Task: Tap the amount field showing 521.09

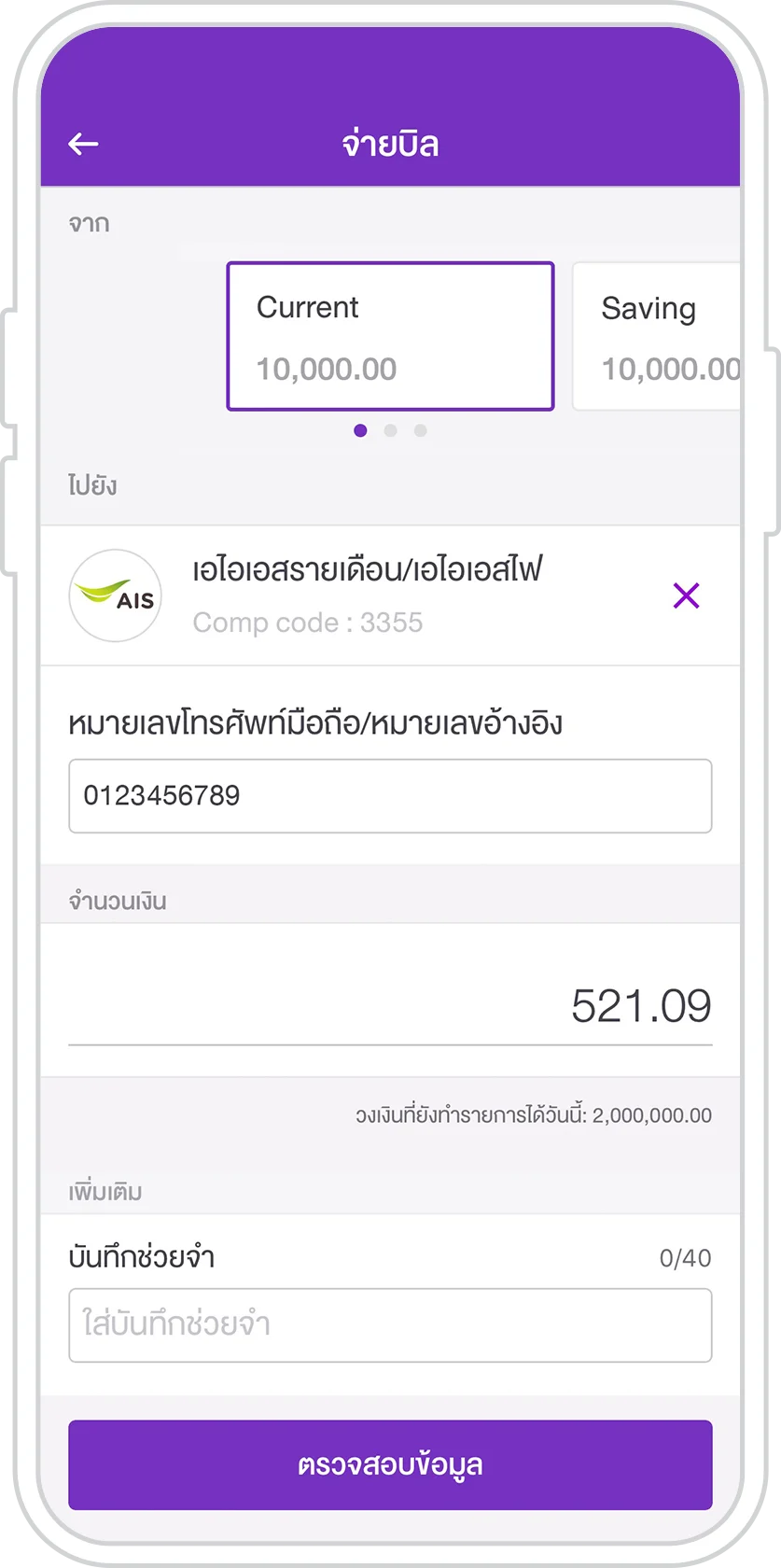Action: click(390, 1007)
